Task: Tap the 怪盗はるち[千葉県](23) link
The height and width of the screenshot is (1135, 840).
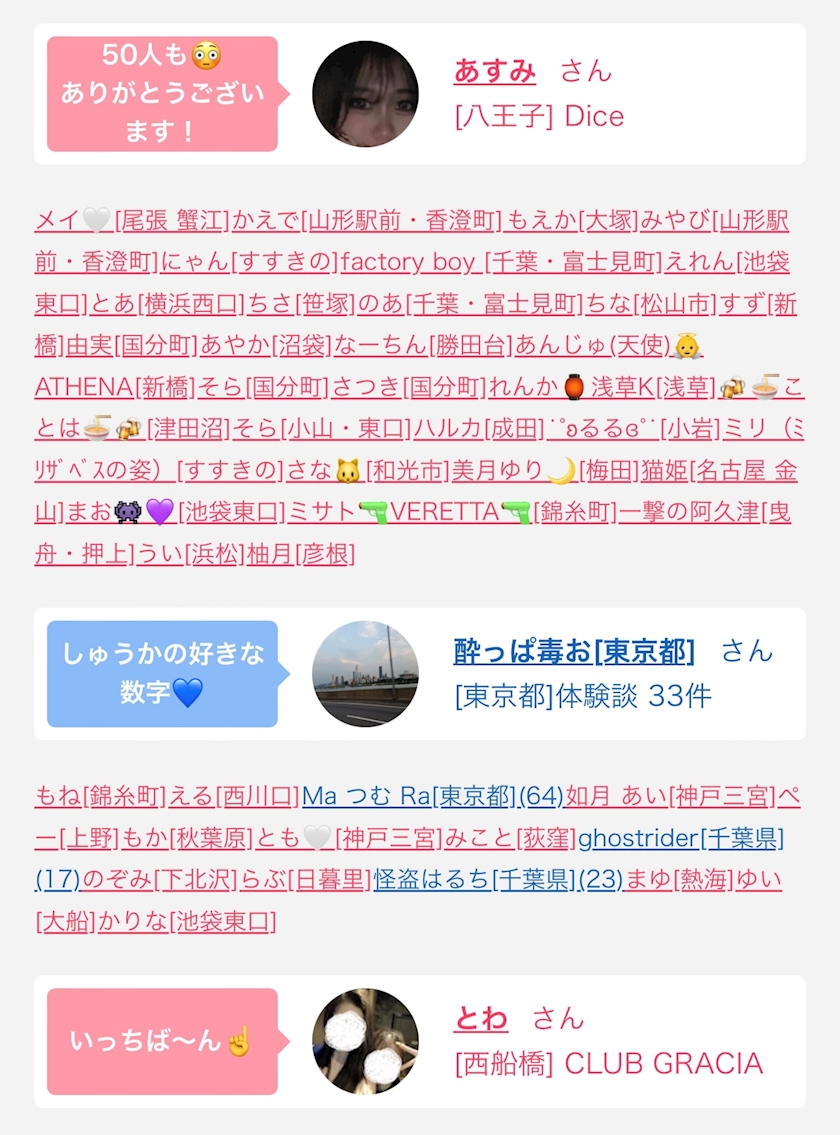Action: point(498,879)
